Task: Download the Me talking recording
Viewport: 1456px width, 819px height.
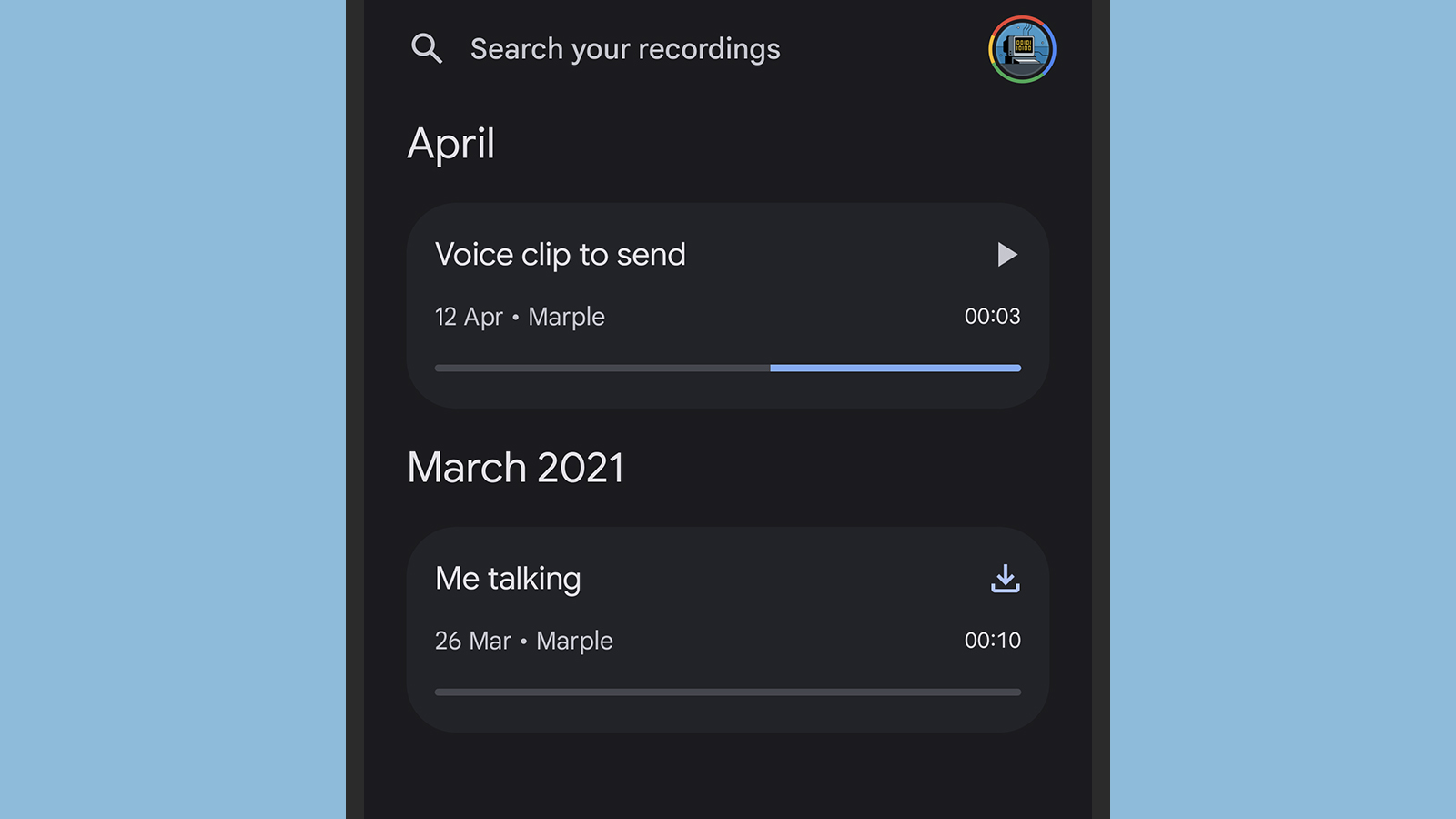Action: tap(1005, 579)
